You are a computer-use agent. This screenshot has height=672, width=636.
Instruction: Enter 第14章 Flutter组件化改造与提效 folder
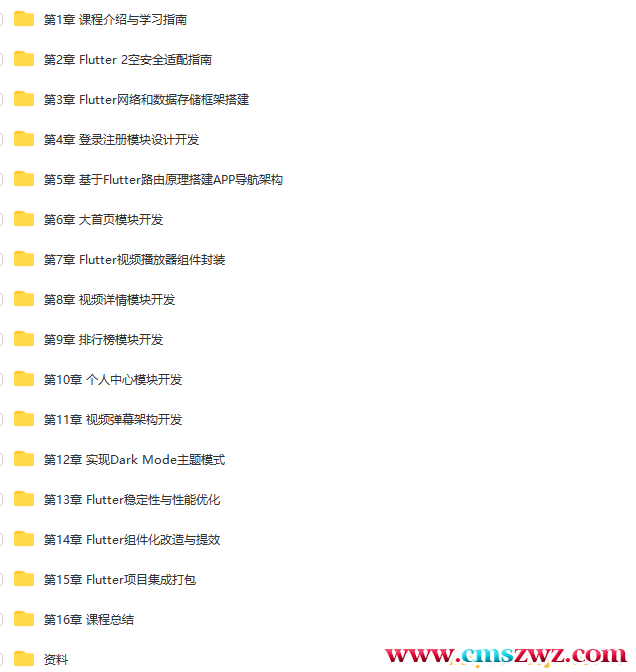132,539
